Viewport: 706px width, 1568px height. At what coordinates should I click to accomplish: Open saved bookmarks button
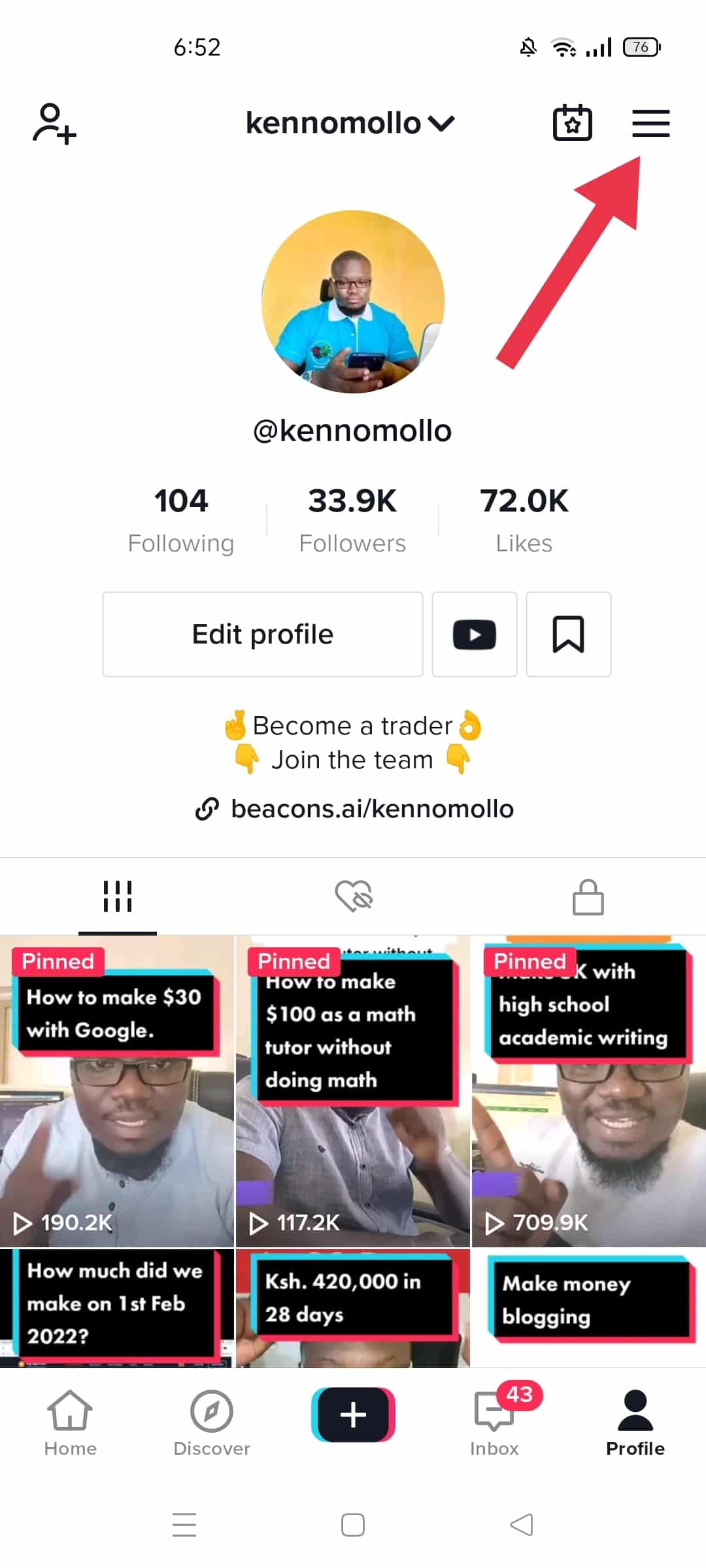[x=569, y=634]
